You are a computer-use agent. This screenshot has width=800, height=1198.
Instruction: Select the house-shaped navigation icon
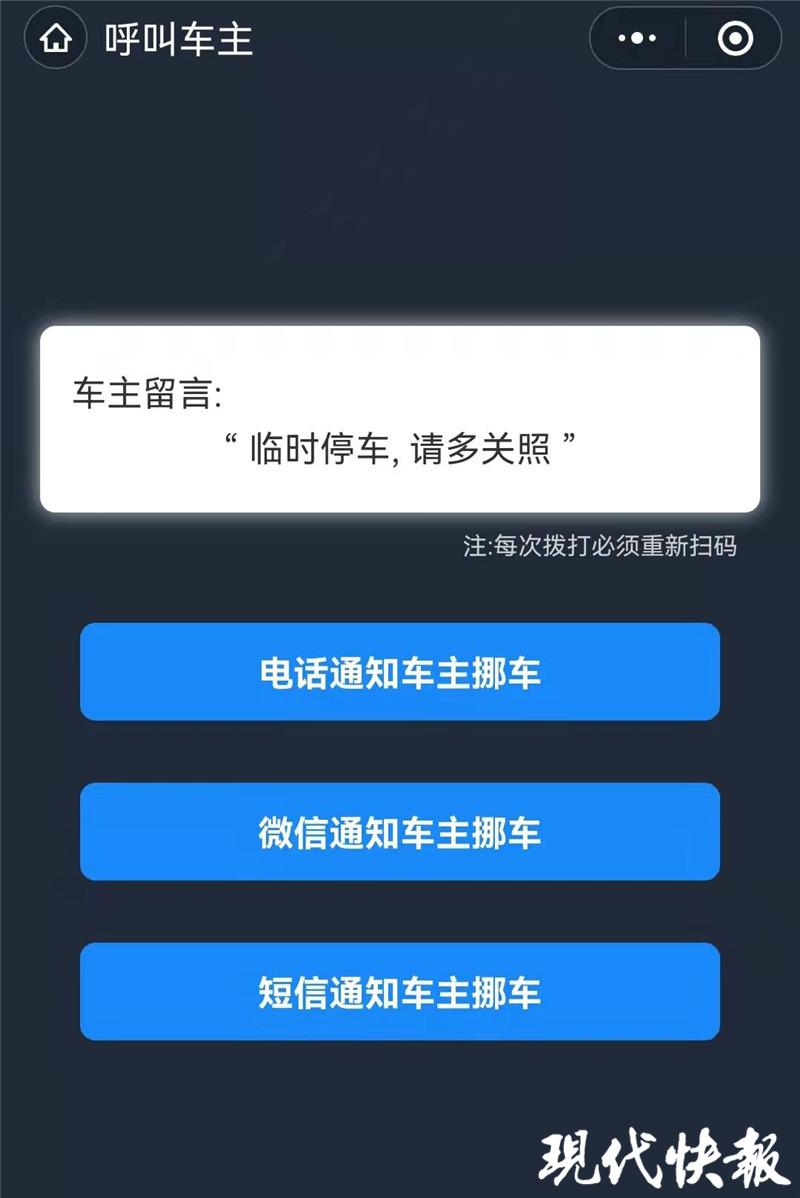tap(55, 39)
